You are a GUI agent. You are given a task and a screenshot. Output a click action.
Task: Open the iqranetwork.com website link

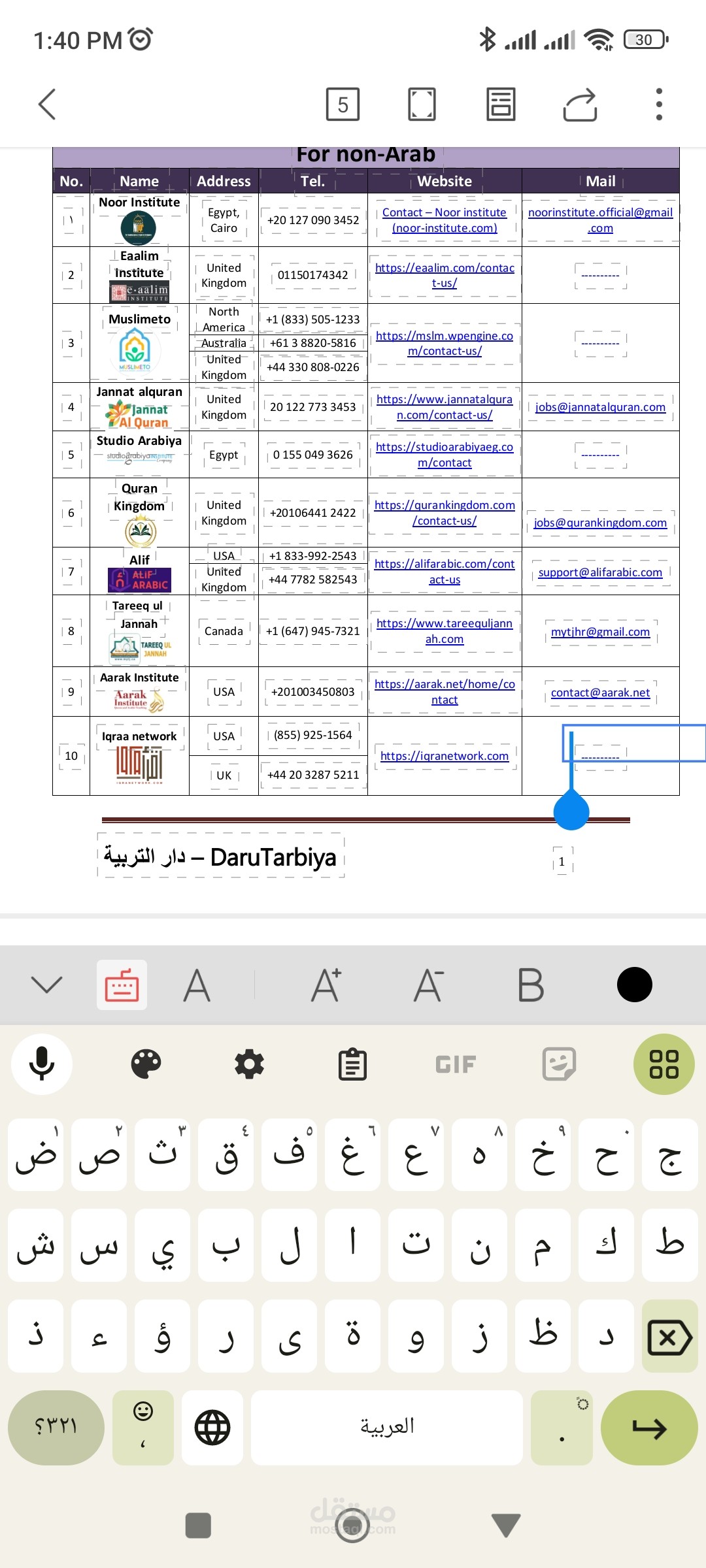445,756
